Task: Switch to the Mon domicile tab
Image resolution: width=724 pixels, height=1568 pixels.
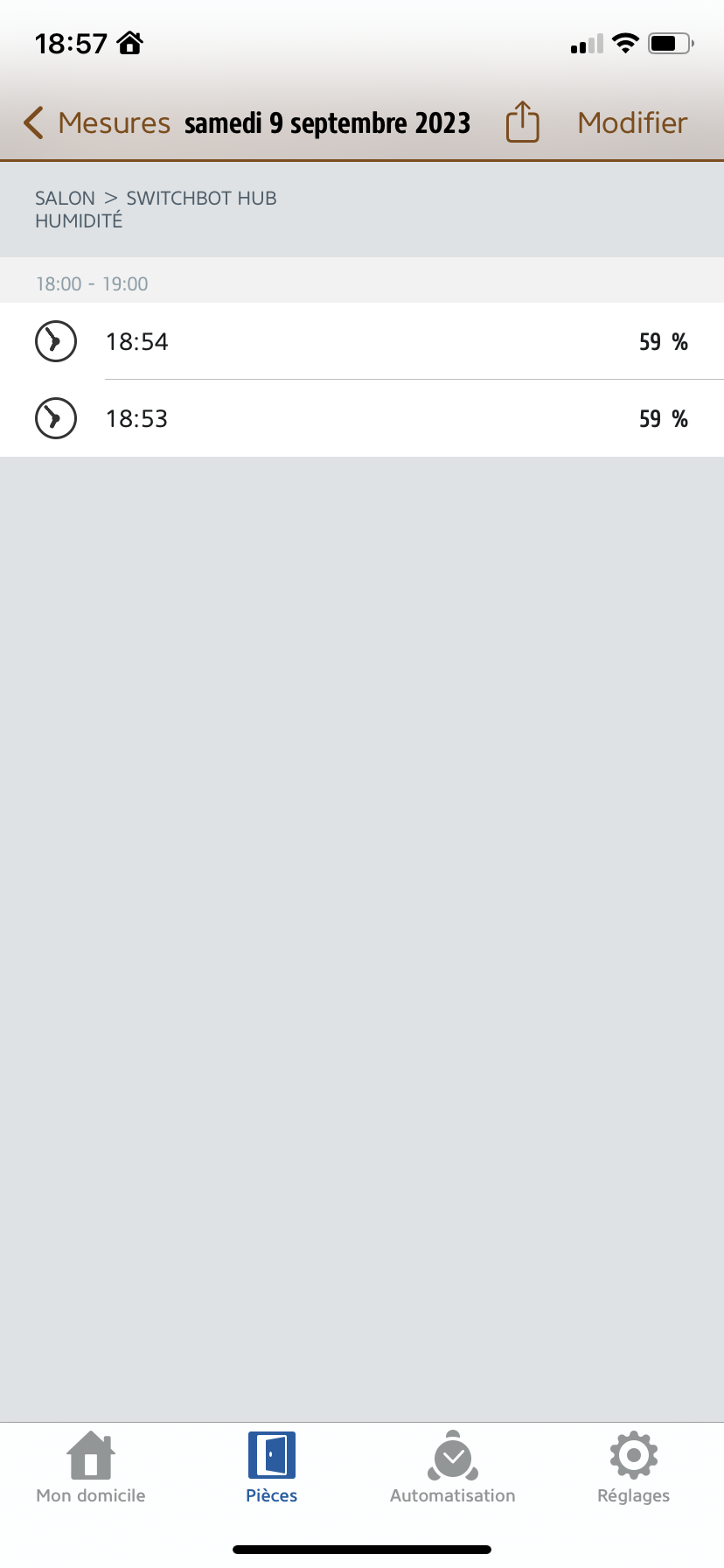Action: (91, 1468)
